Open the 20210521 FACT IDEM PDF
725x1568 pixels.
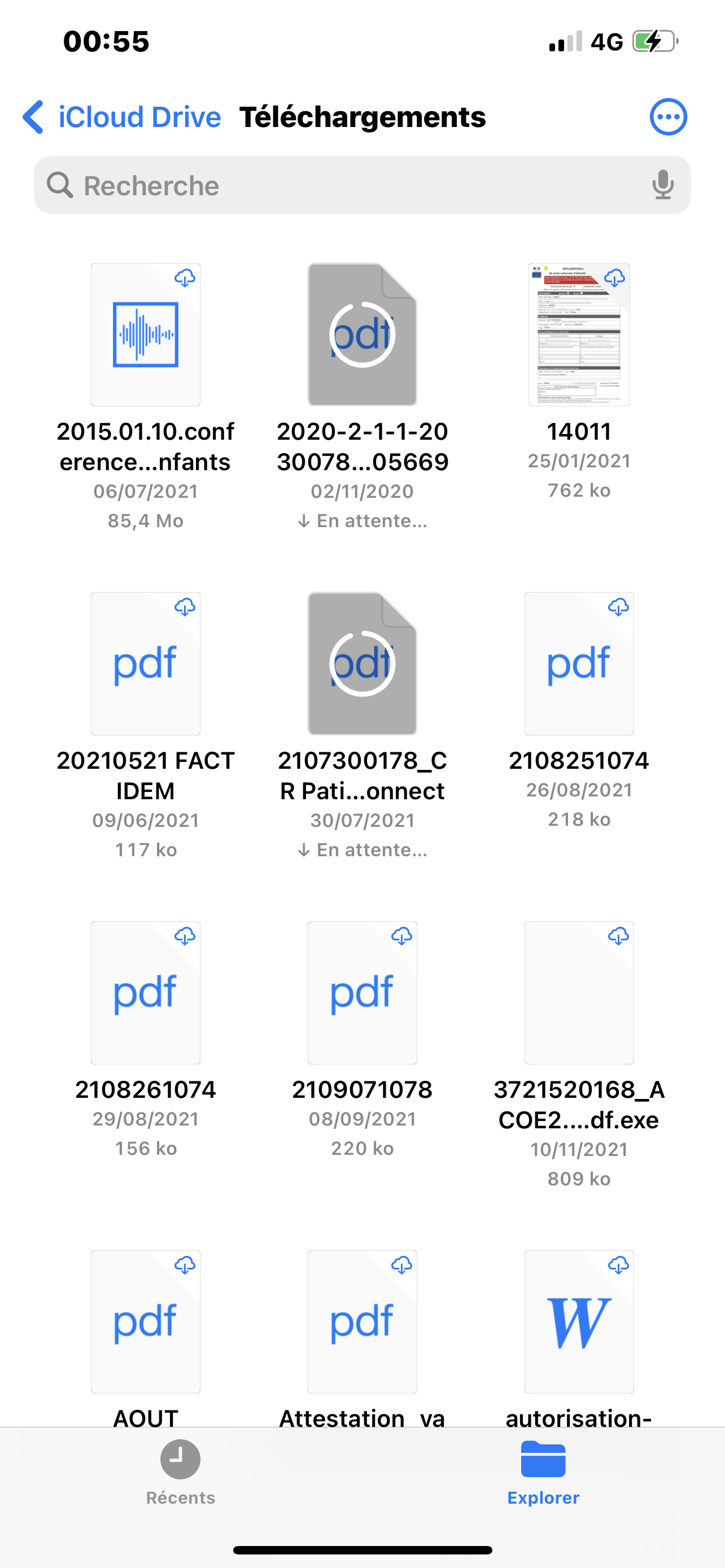tap(146, 663)
